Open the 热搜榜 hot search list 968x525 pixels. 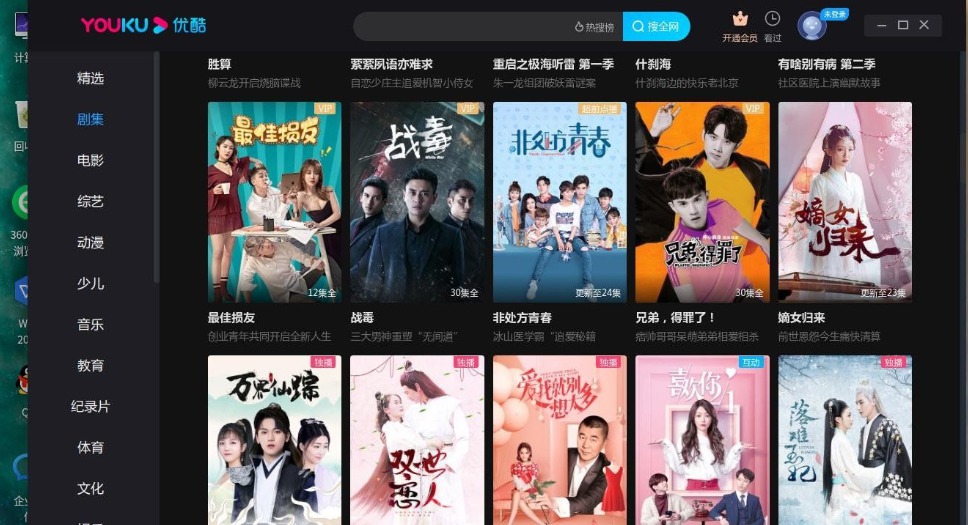point(594,27)
